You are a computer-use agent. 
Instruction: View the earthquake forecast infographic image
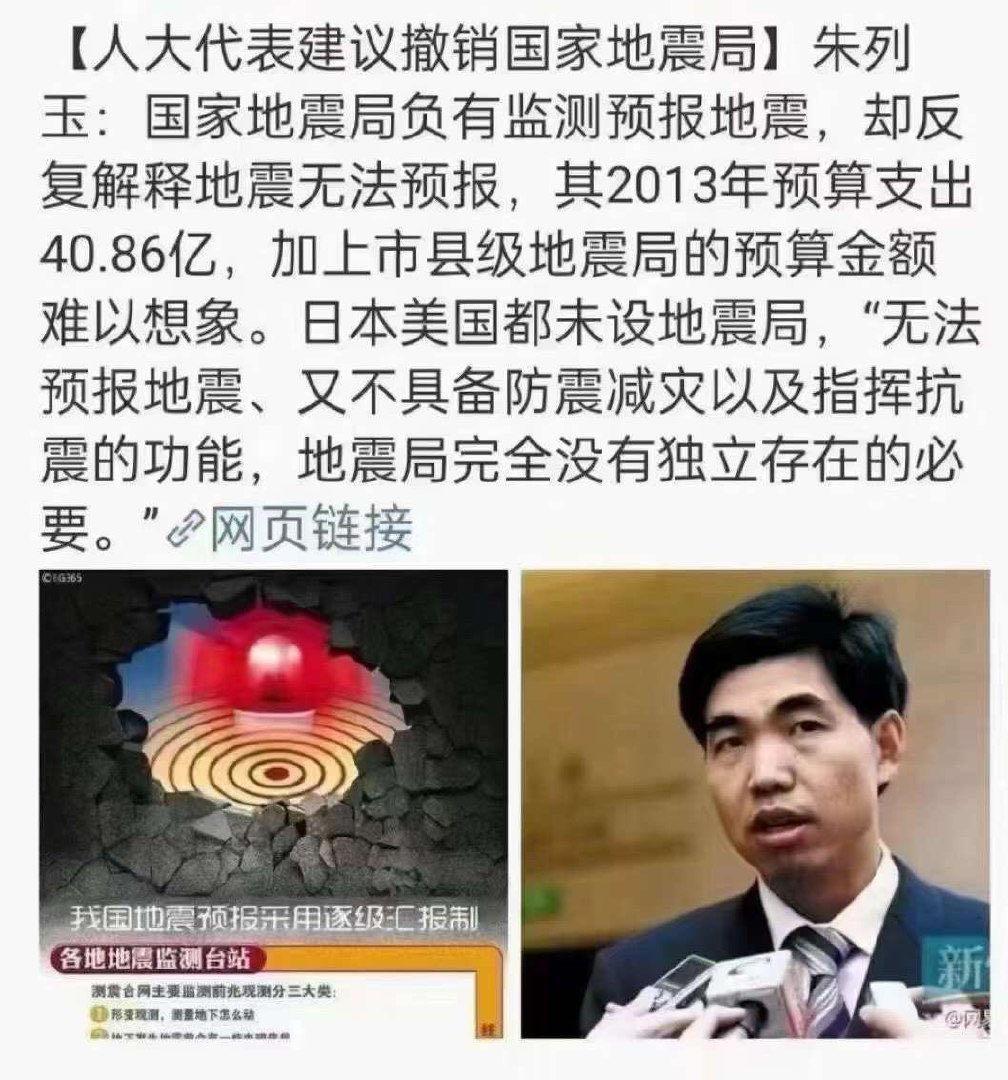273,804
